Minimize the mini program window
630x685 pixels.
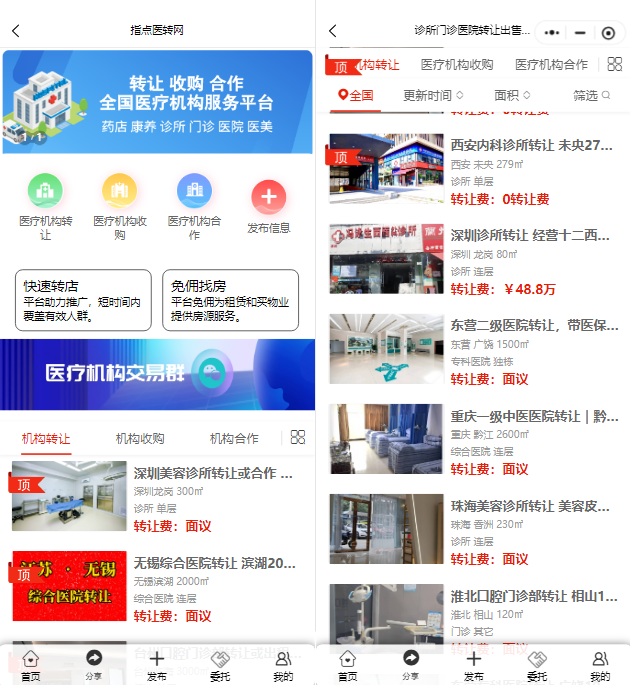point(580,32)
